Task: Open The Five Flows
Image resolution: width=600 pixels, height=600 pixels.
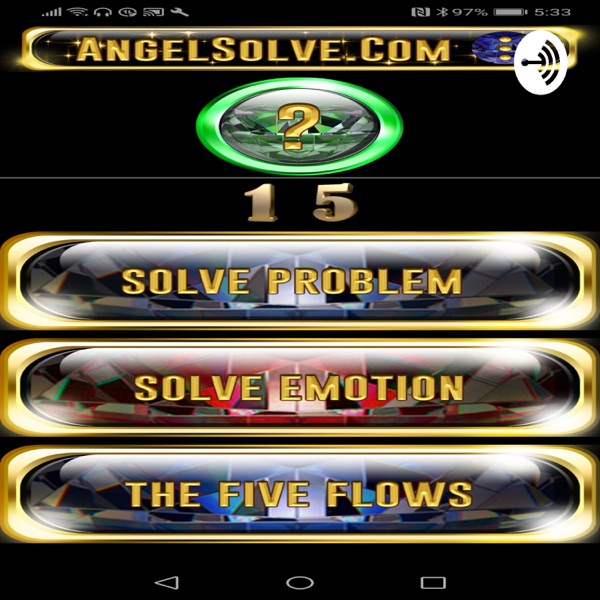Action: [299, 493]
